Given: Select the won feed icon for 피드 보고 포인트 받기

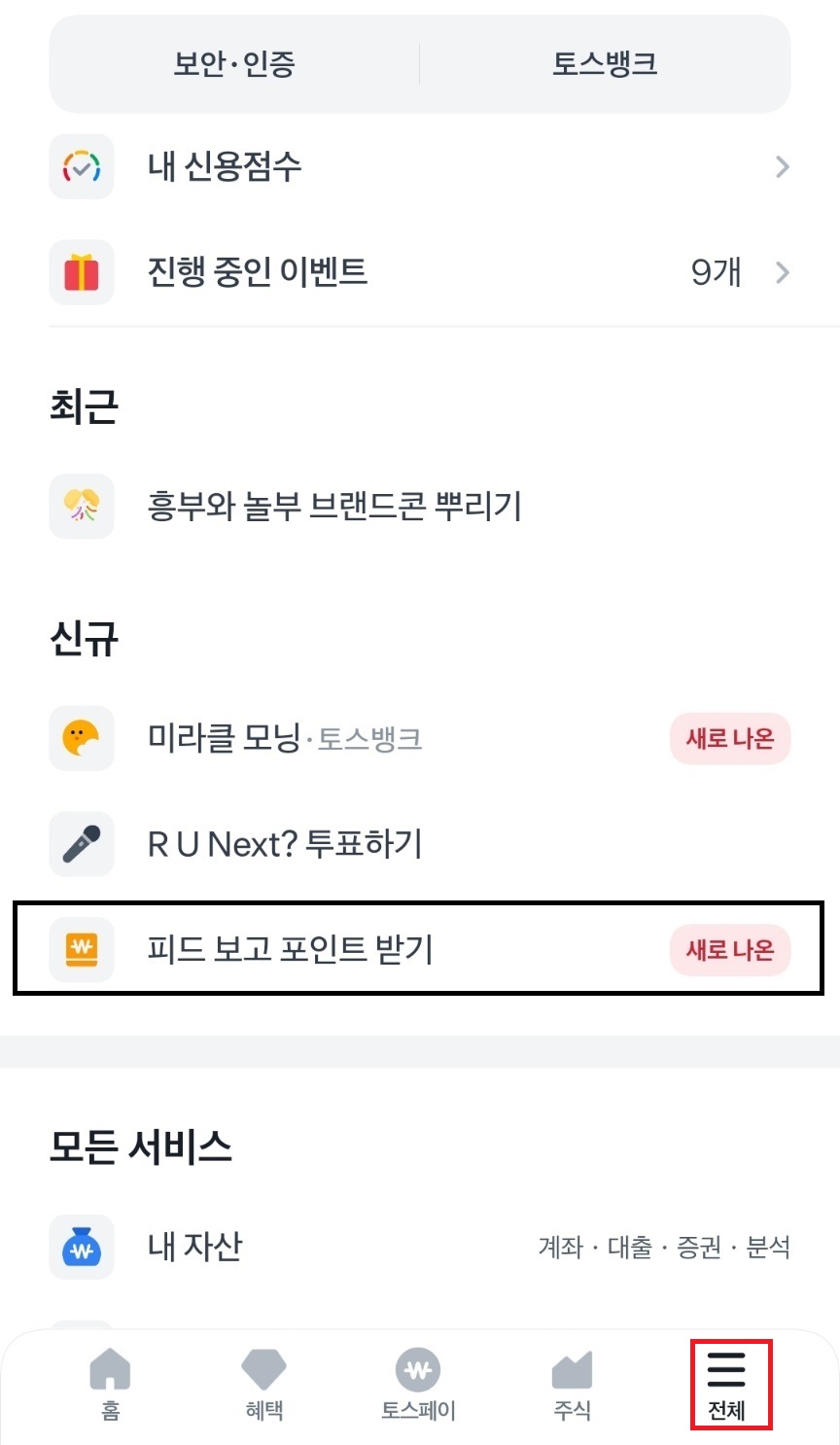Looking at the screenshot, I should tap(82, 950).
